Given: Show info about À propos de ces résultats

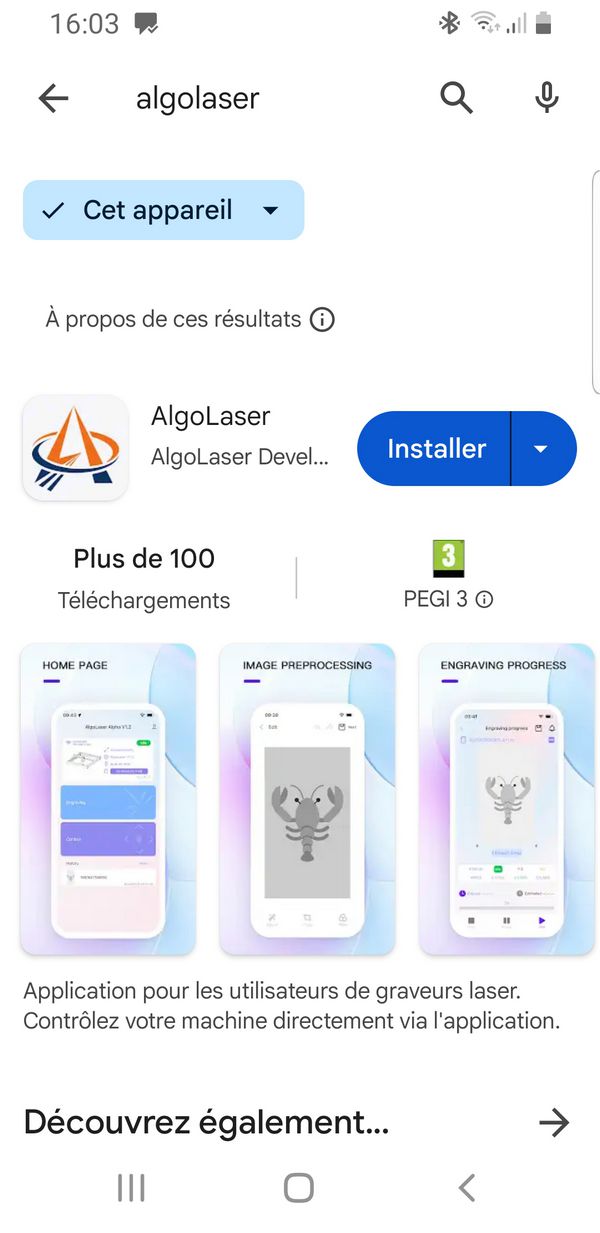Looking at the screenshot, I should pyautogui.click(x=322, y=320).
